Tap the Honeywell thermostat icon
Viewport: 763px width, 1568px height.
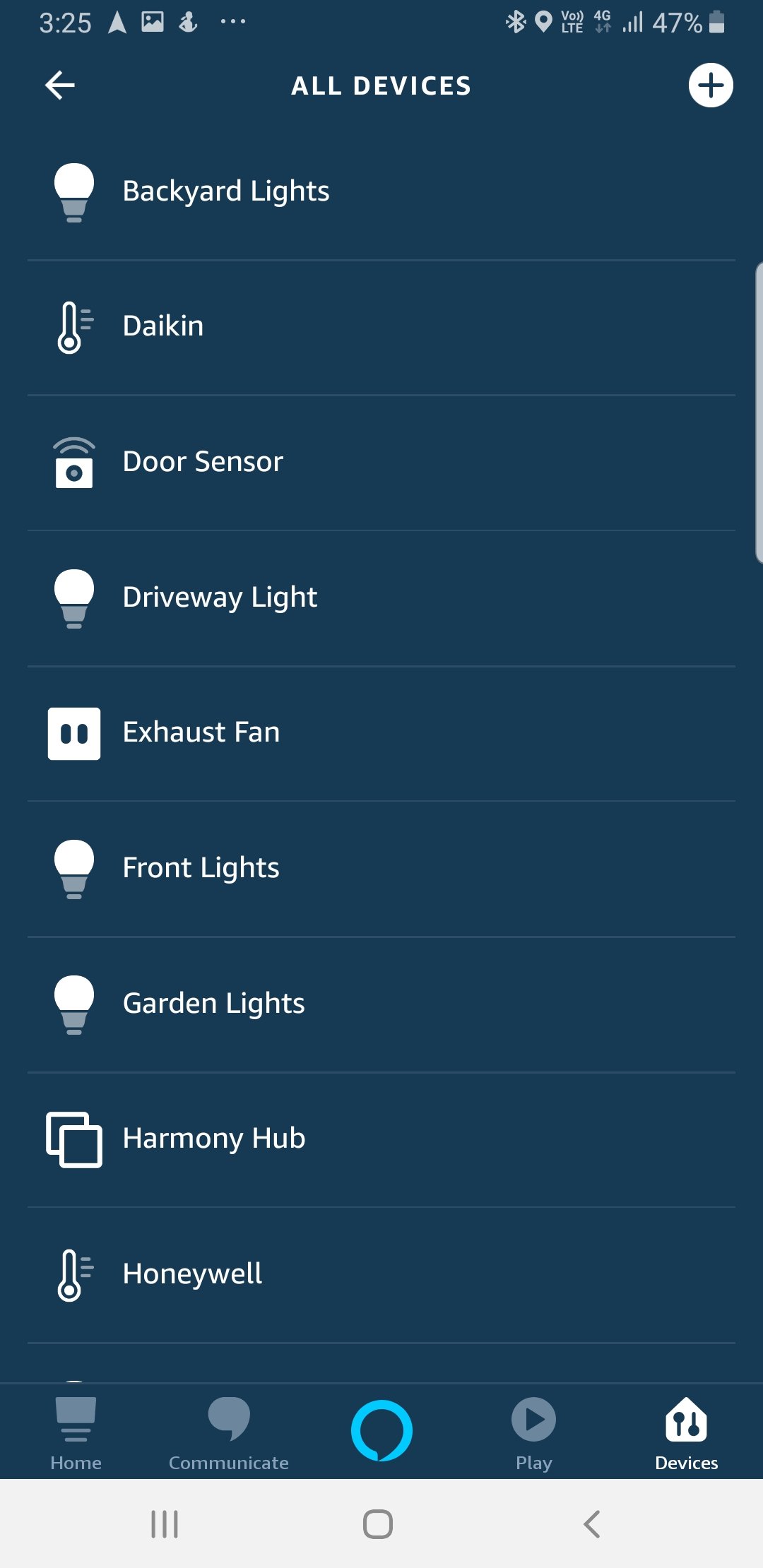pyautogui.click(x=74, y=1273)
